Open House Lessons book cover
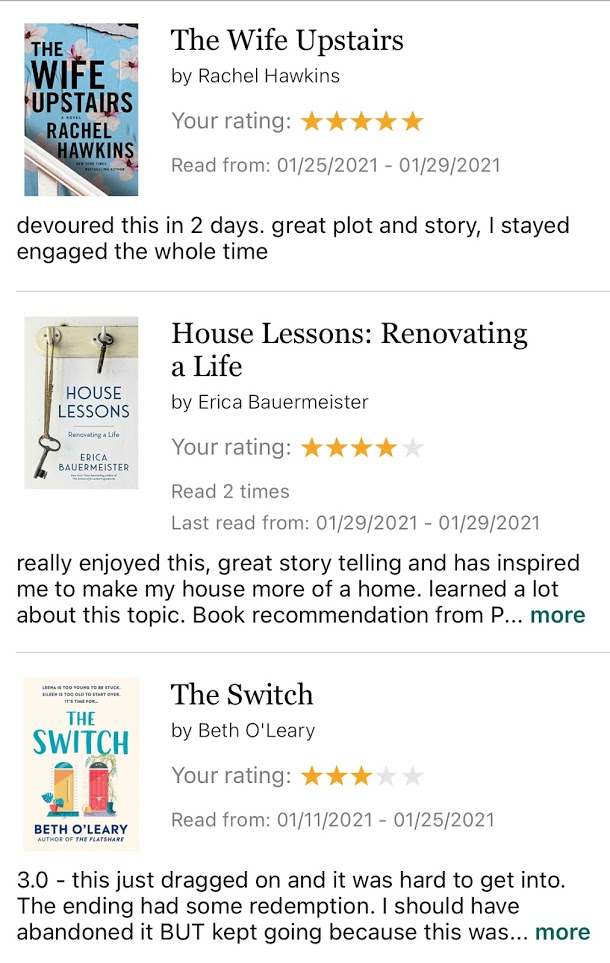This screenshot has width=610, height=963. [x=81, y=402]
